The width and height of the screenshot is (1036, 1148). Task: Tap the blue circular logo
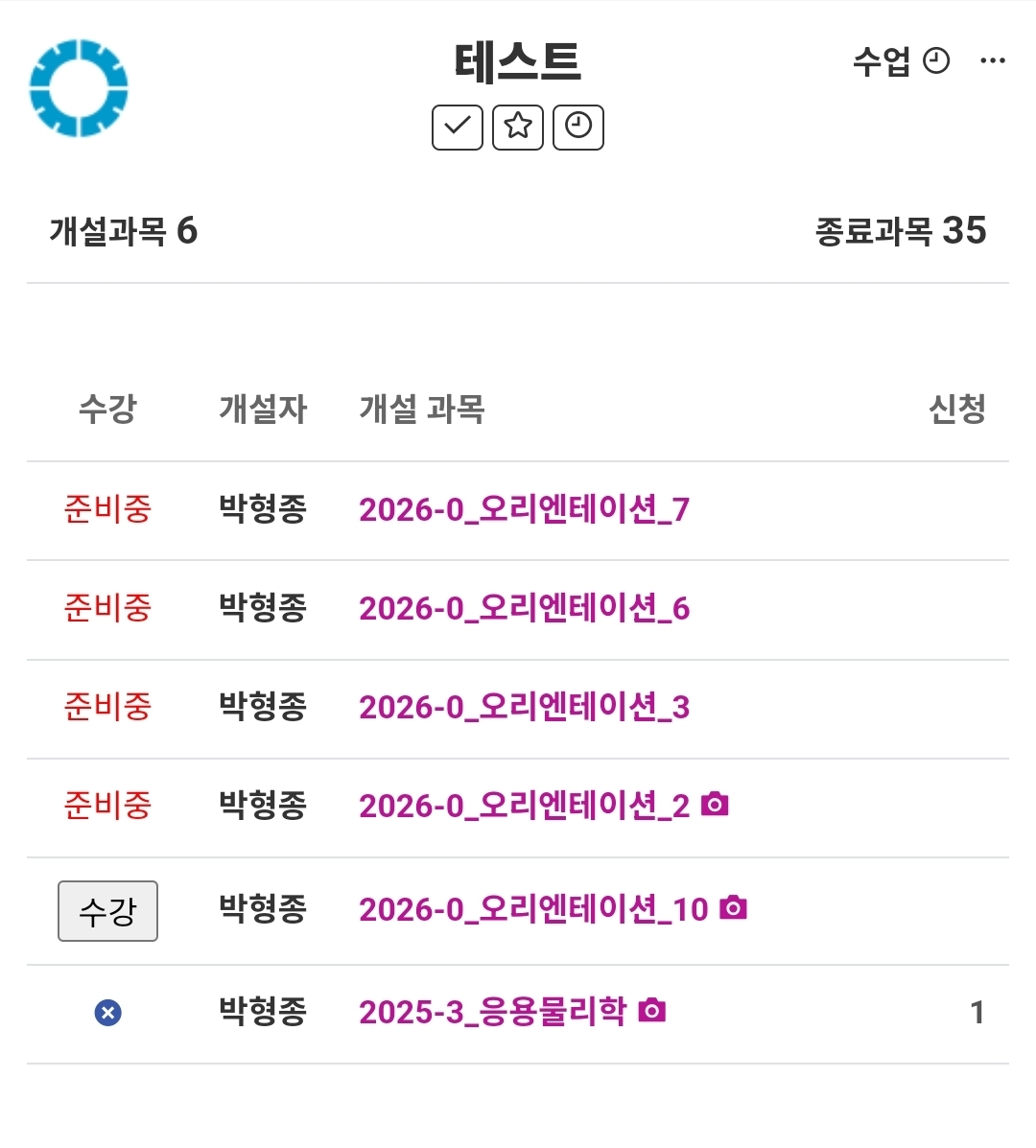[x=79, y=87]
